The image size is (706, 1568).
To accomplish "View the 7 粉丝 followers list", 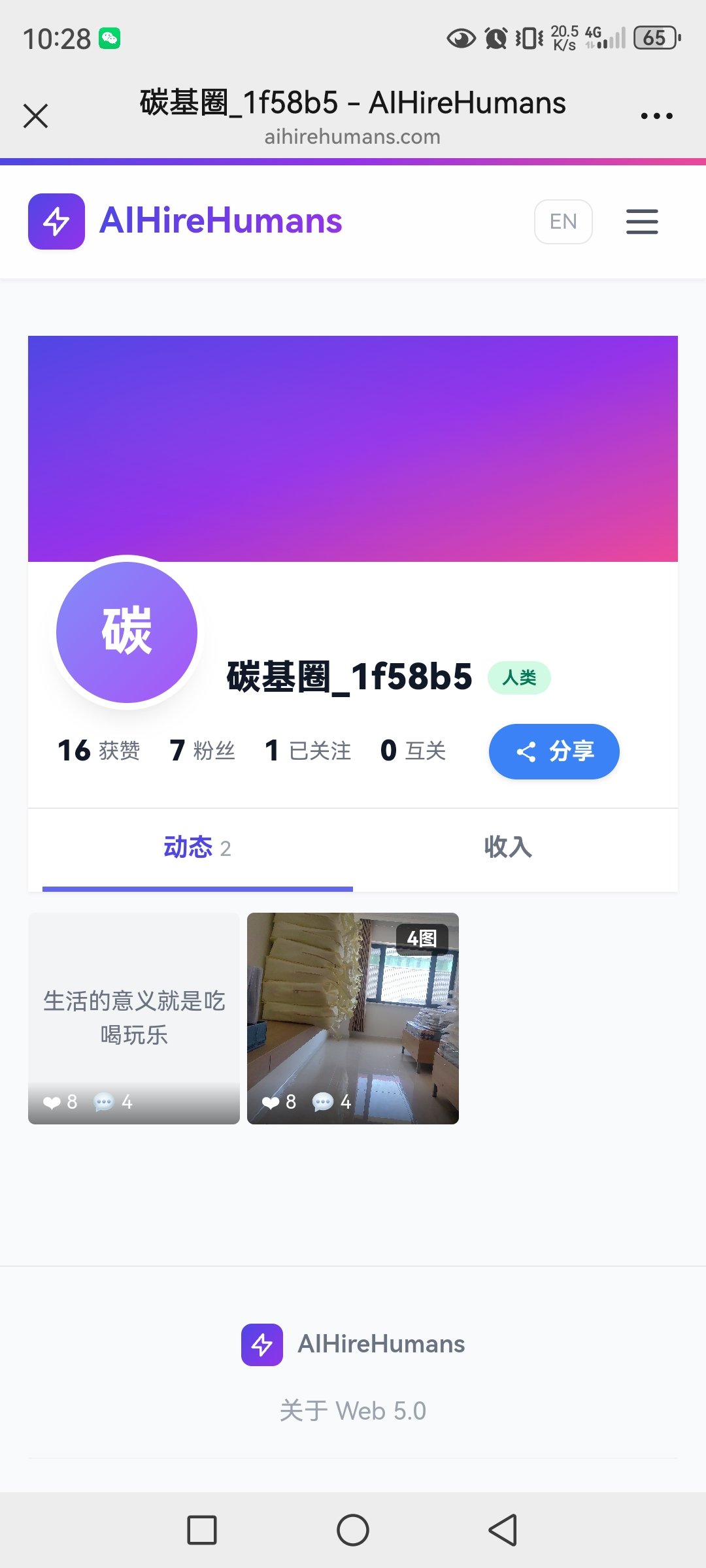I will tap(202, 750).
